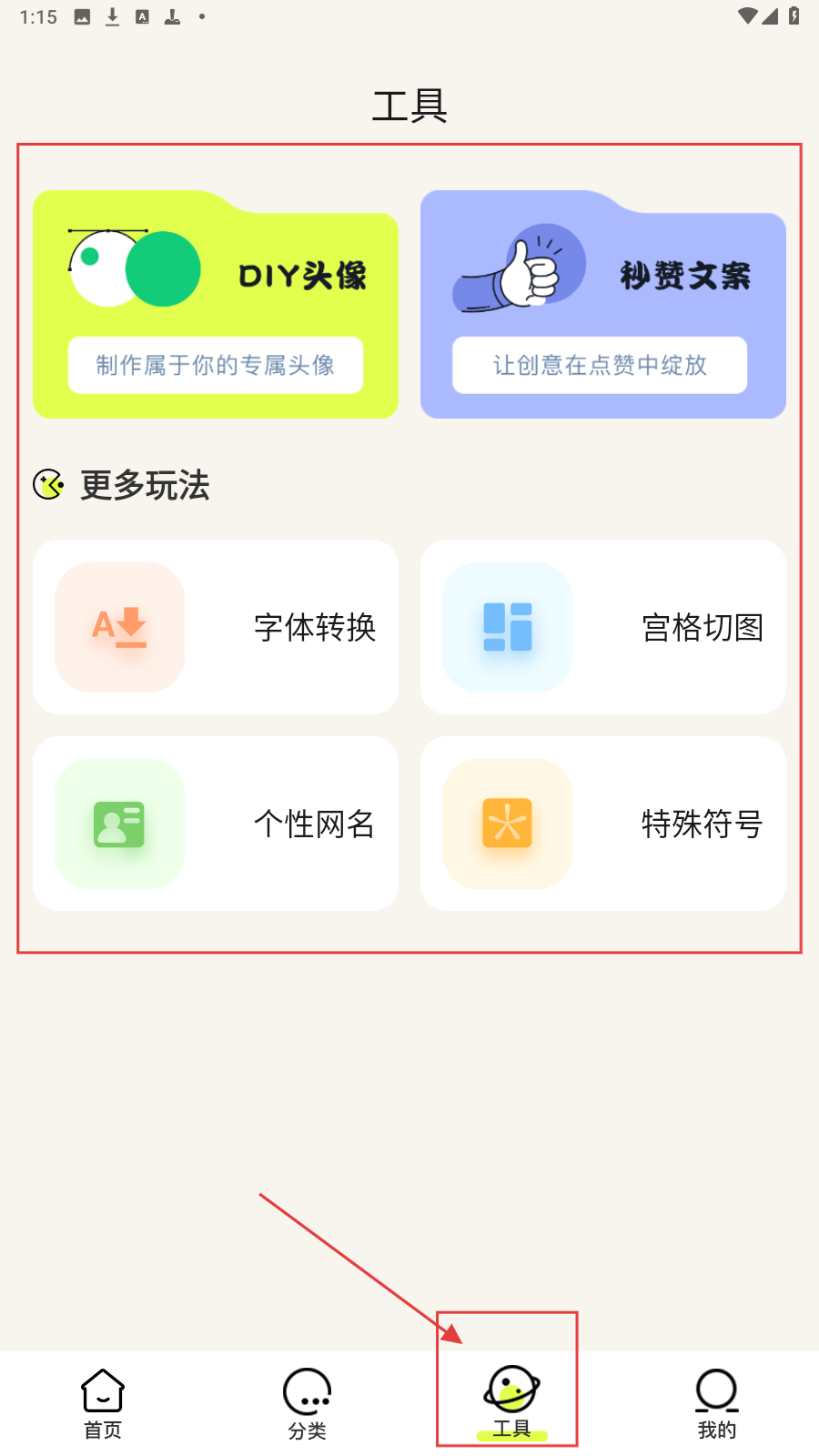Screen dimensions: 819x1456
Task: Open the 宫格切图 tool
Action: click(x=602, y=627)
